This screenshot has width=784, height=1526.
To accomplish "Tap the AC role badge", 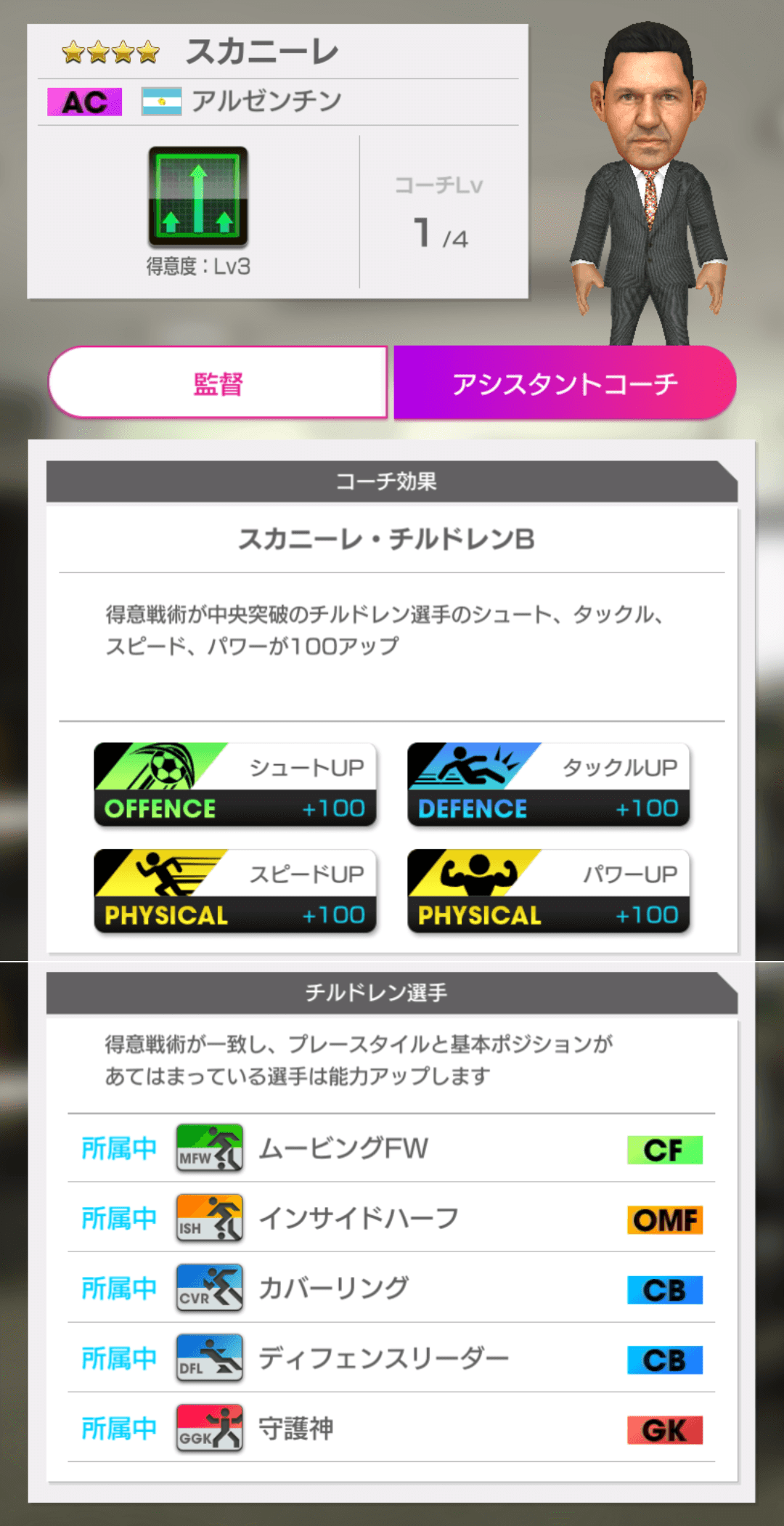I will (x=82, y=102).
